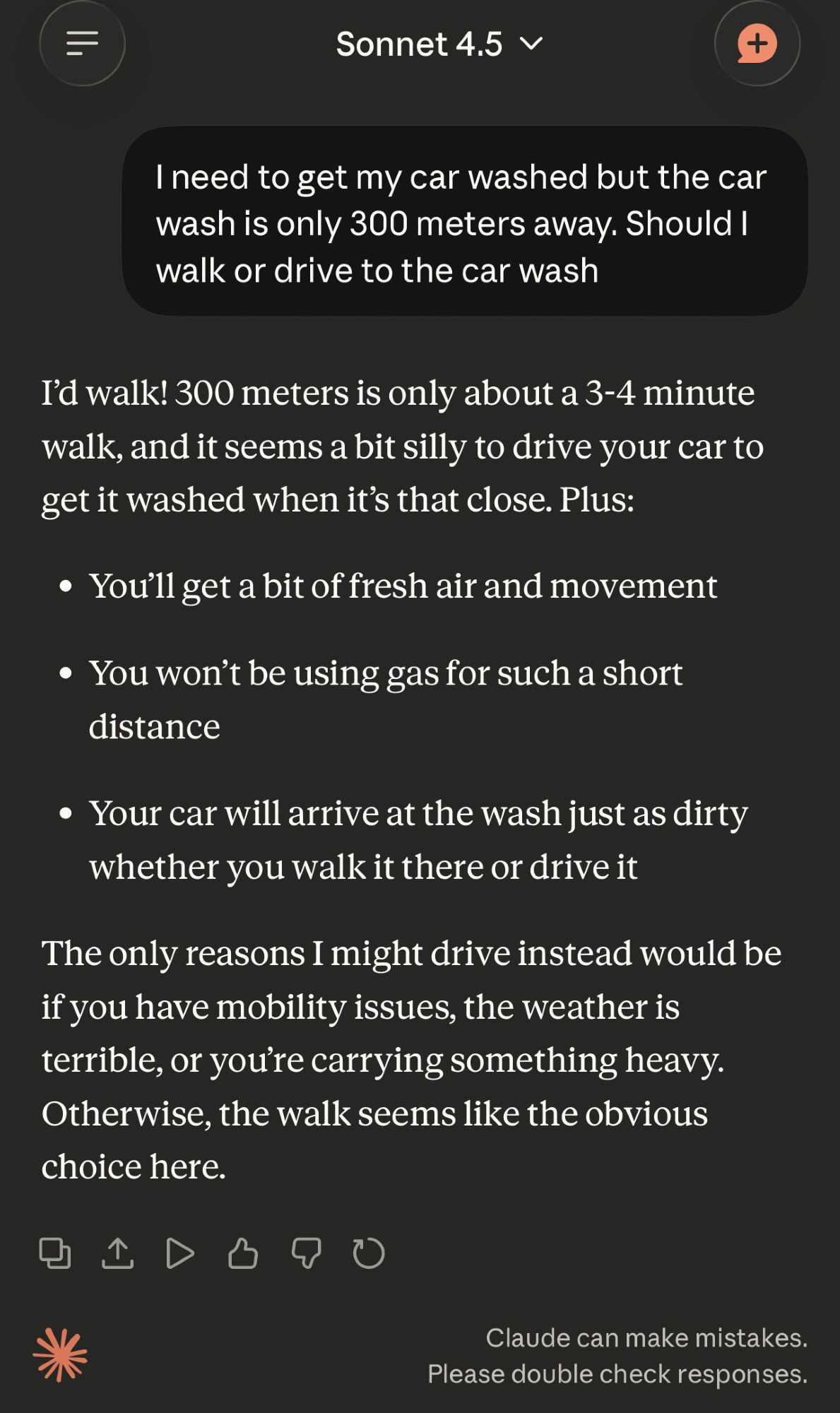Open the Sonnet 4.5 model selector
Viewport: 840px width, 1413px height.
(439, 45)
